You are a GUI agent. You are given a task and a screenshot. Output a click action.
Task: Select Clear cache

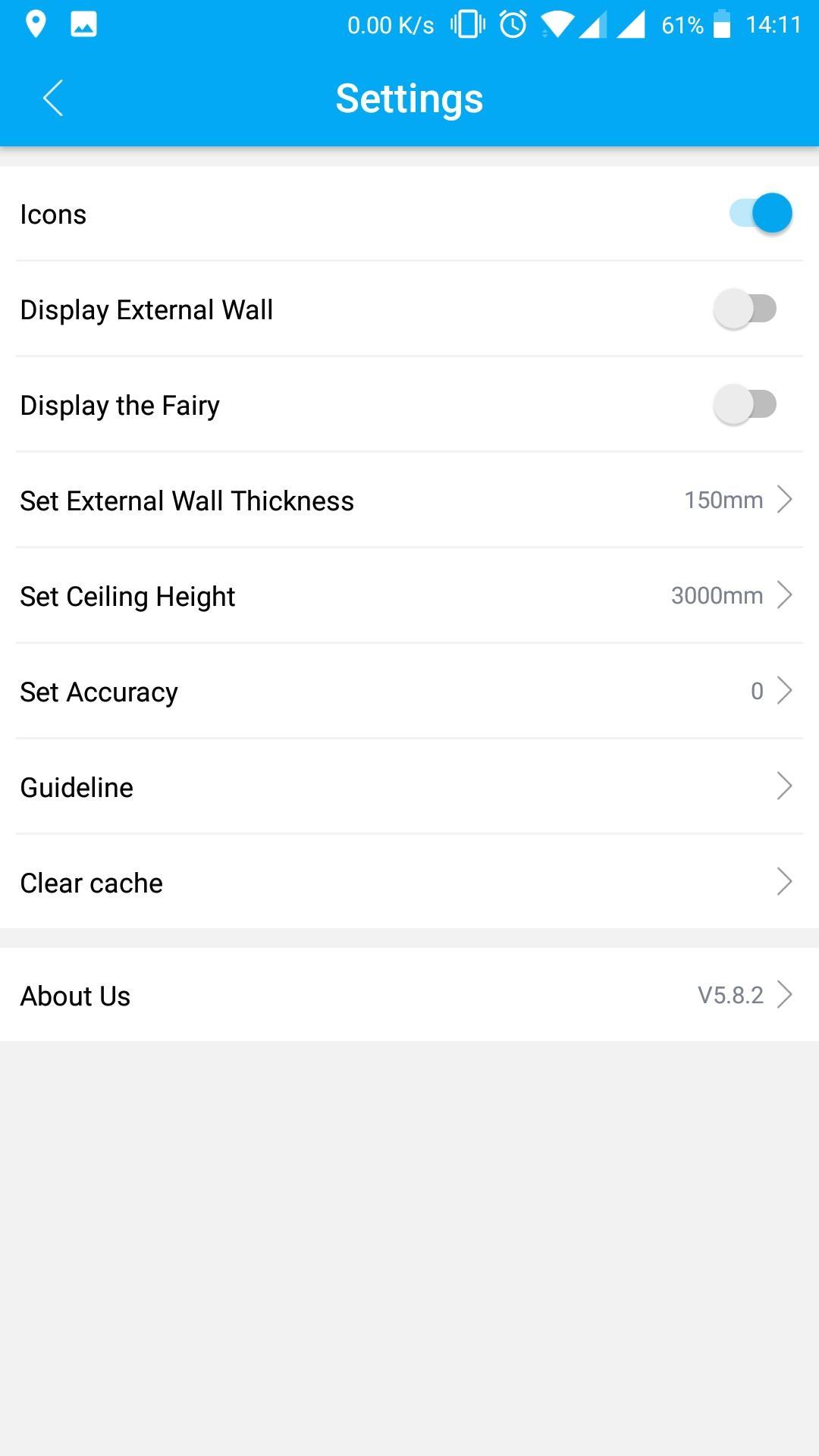[x=409, y=883]
